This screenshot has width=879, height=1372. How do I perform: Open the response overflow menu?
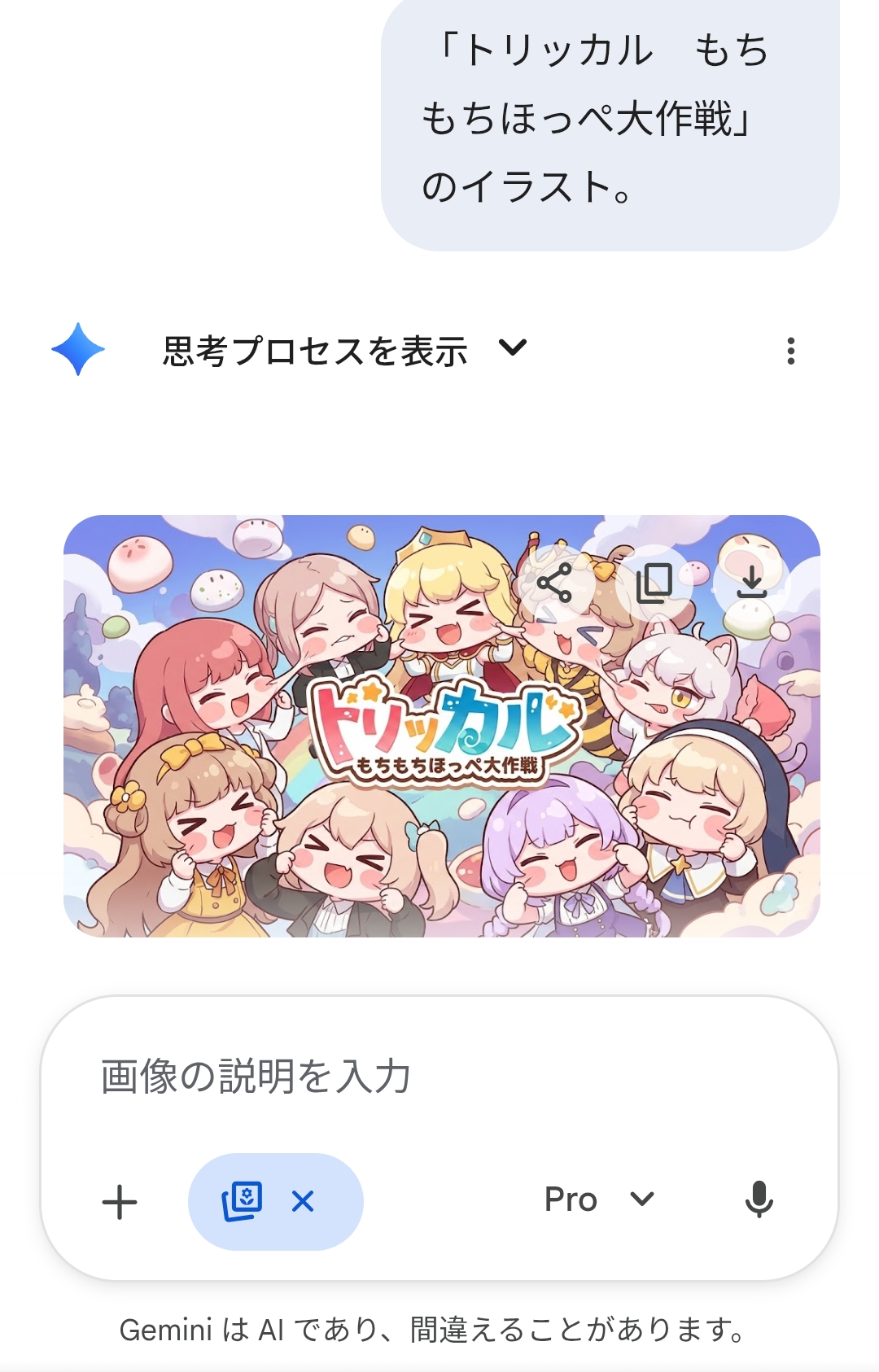coord(790,351)
